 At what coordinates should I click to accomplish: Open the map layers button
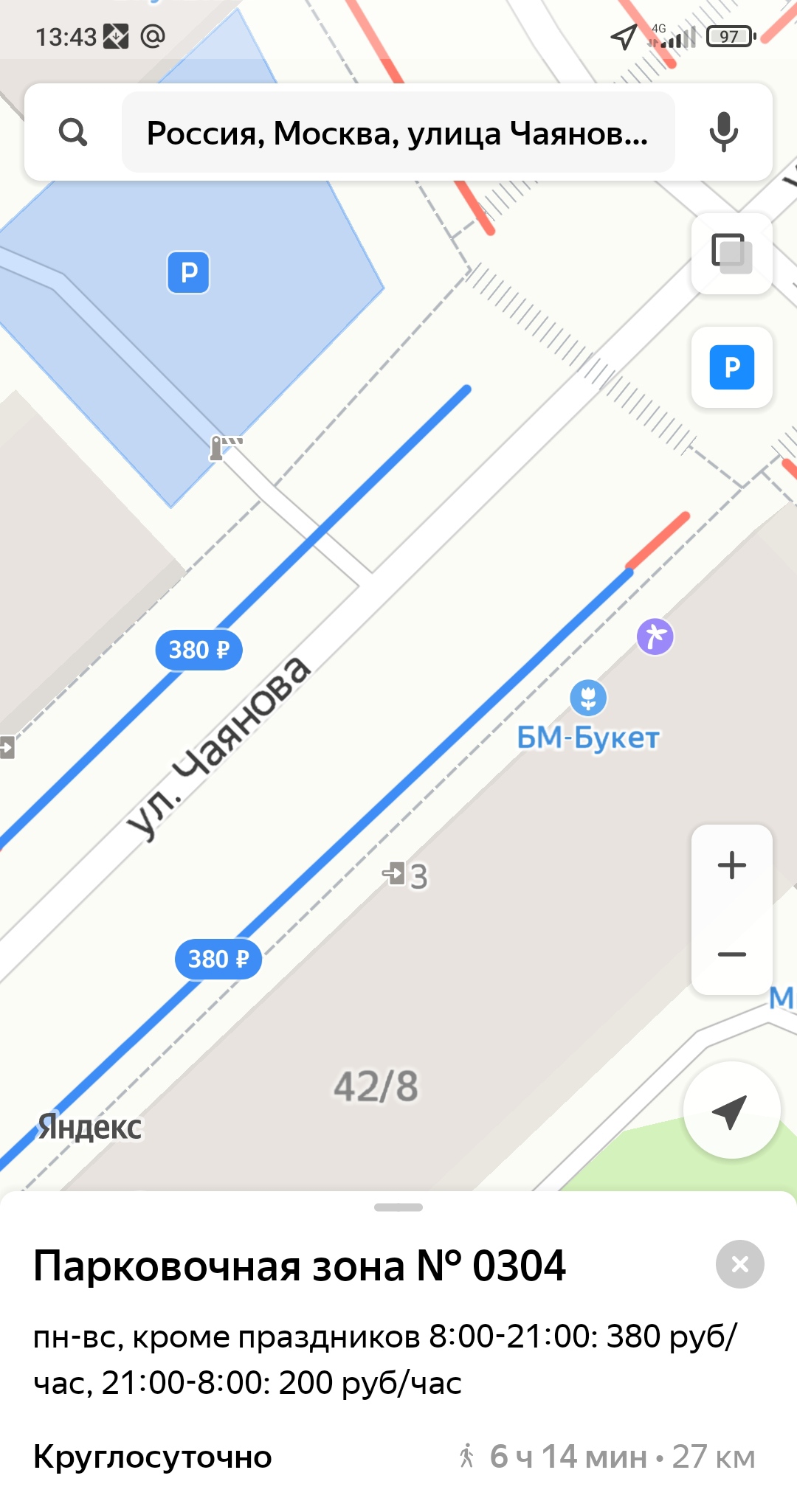[x=732, y=254]
